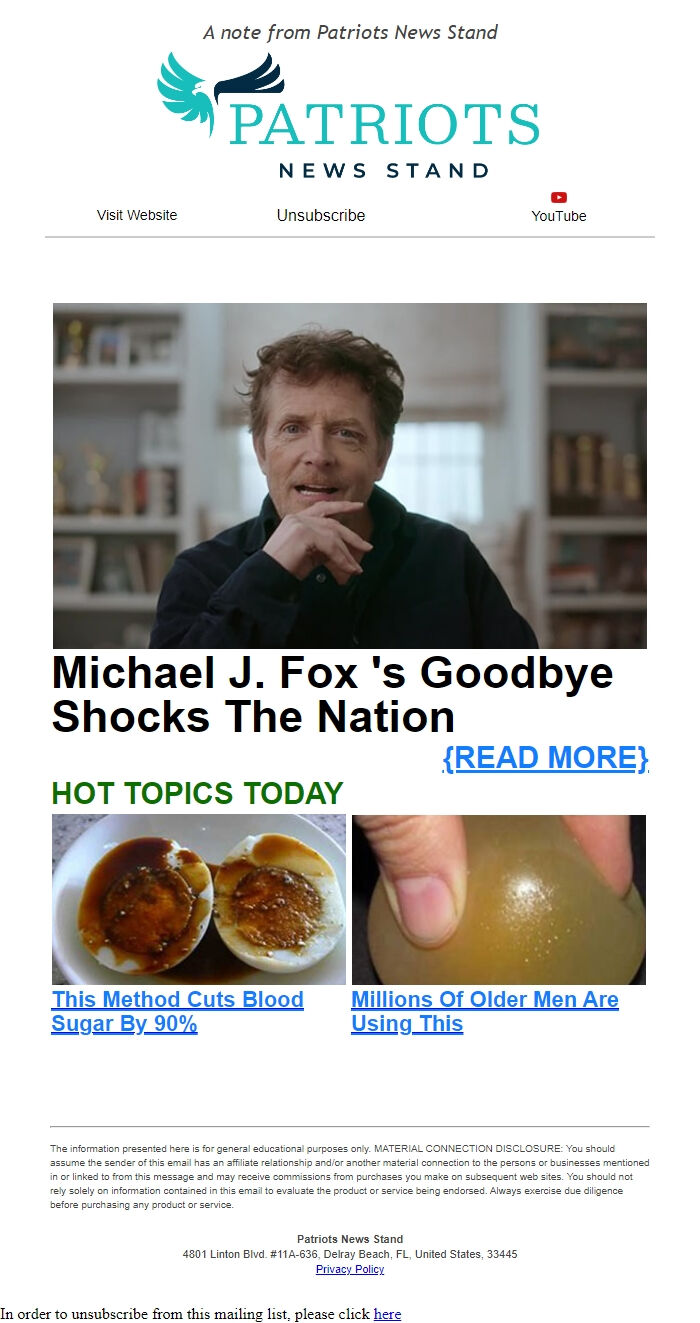Open the thumb-pressing photo tile
This screenshot has height=1323, width=700.
pyautogui.click(x=499, y=899)
